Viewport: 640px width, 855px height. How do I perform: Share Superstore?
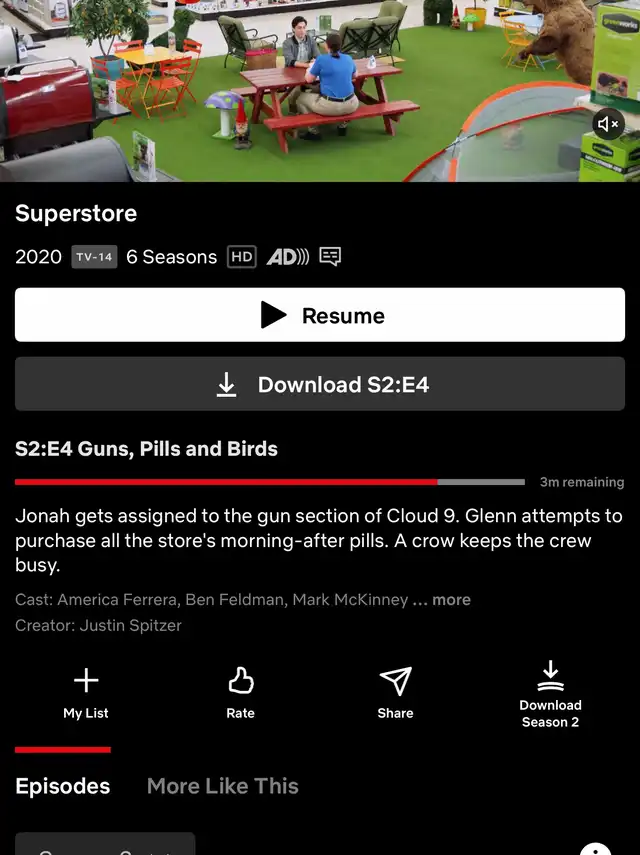pos(395,694)
